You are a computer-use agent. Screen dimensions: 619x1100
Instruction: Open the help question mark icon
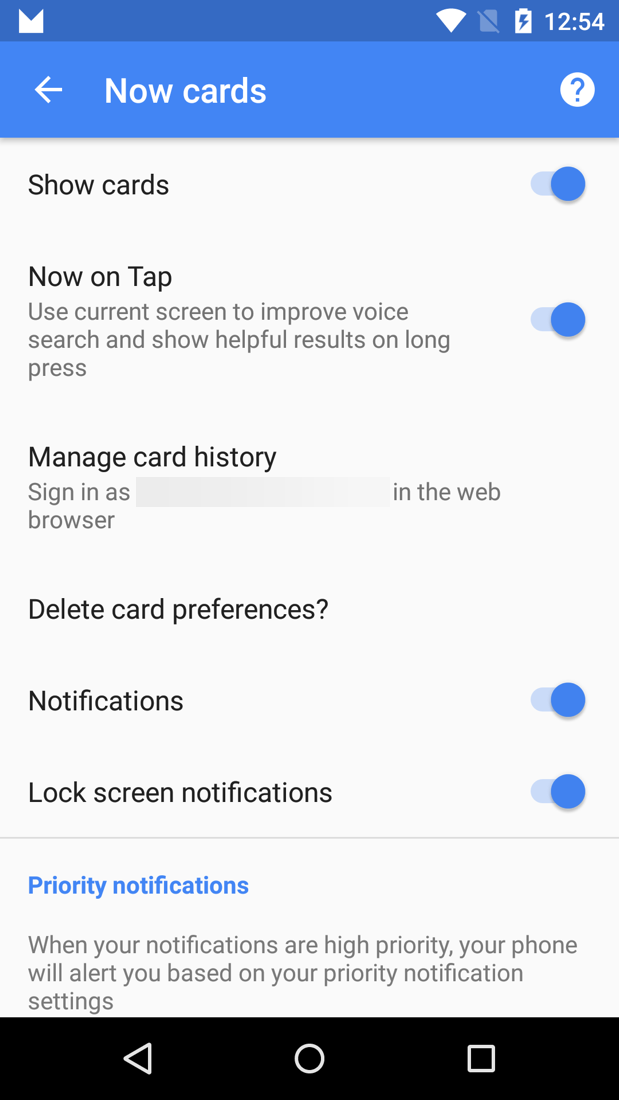coord(577,90)
